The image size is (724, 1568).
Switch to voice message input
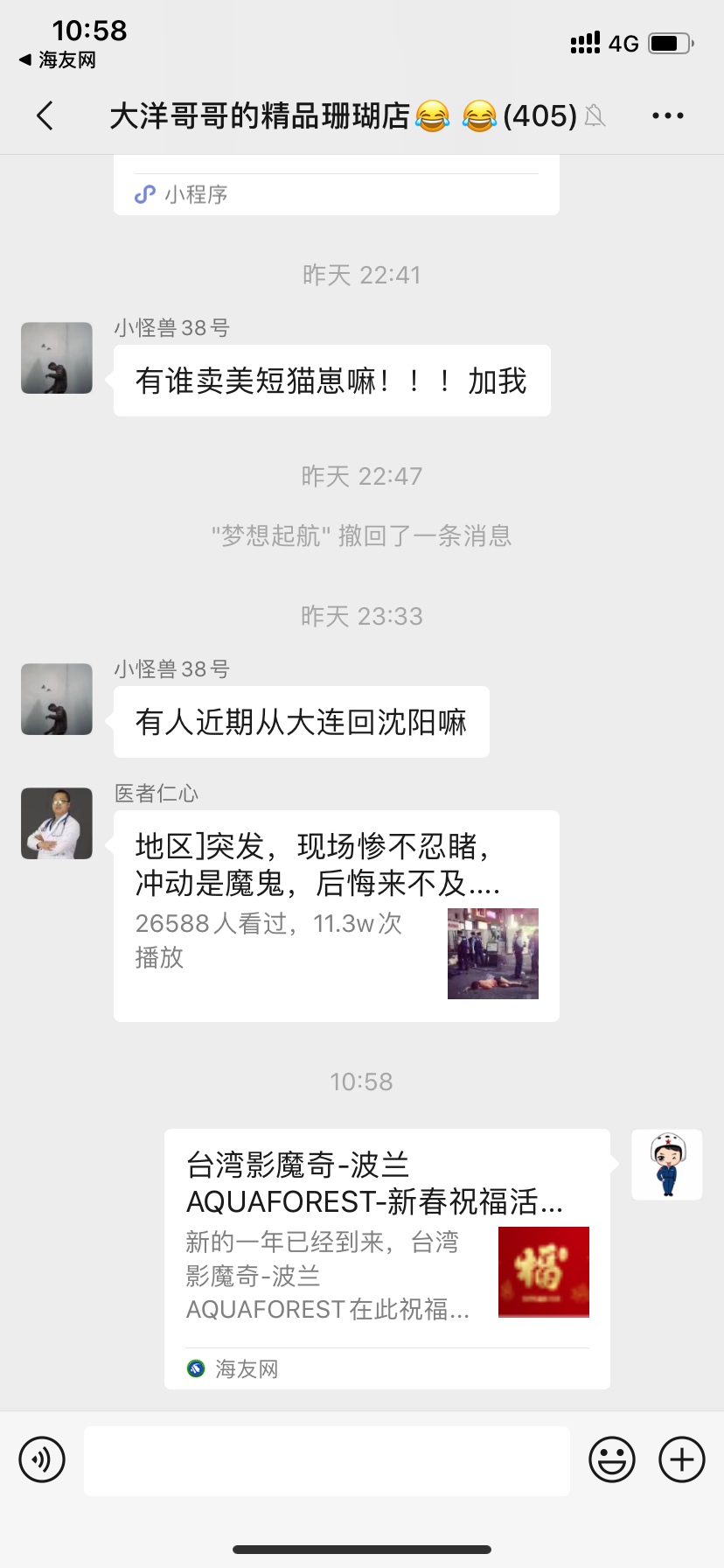[x=42, y=1459]
